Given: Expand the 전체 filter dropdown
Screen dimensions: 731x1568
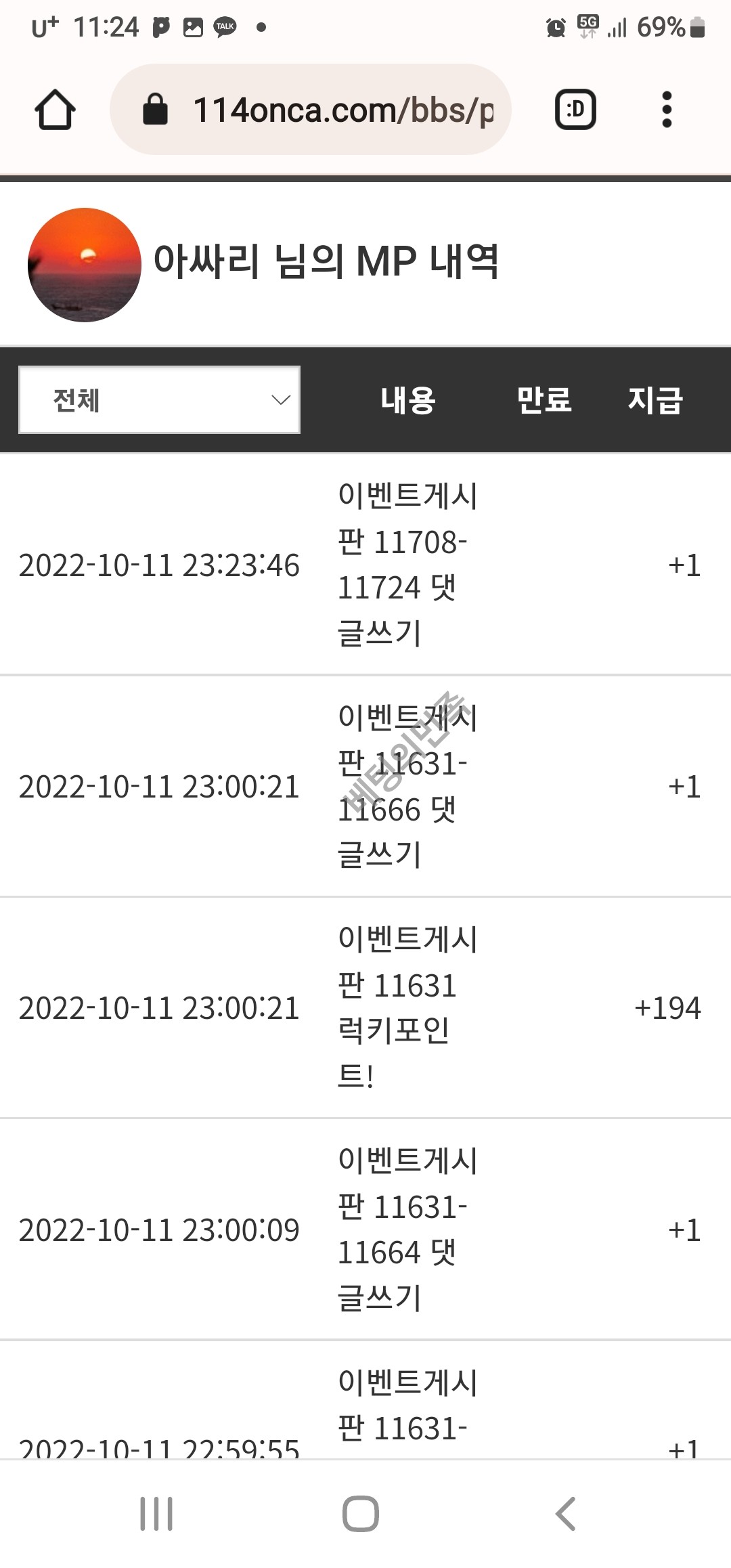Looking at the screenshot, I should coord(160,400).
